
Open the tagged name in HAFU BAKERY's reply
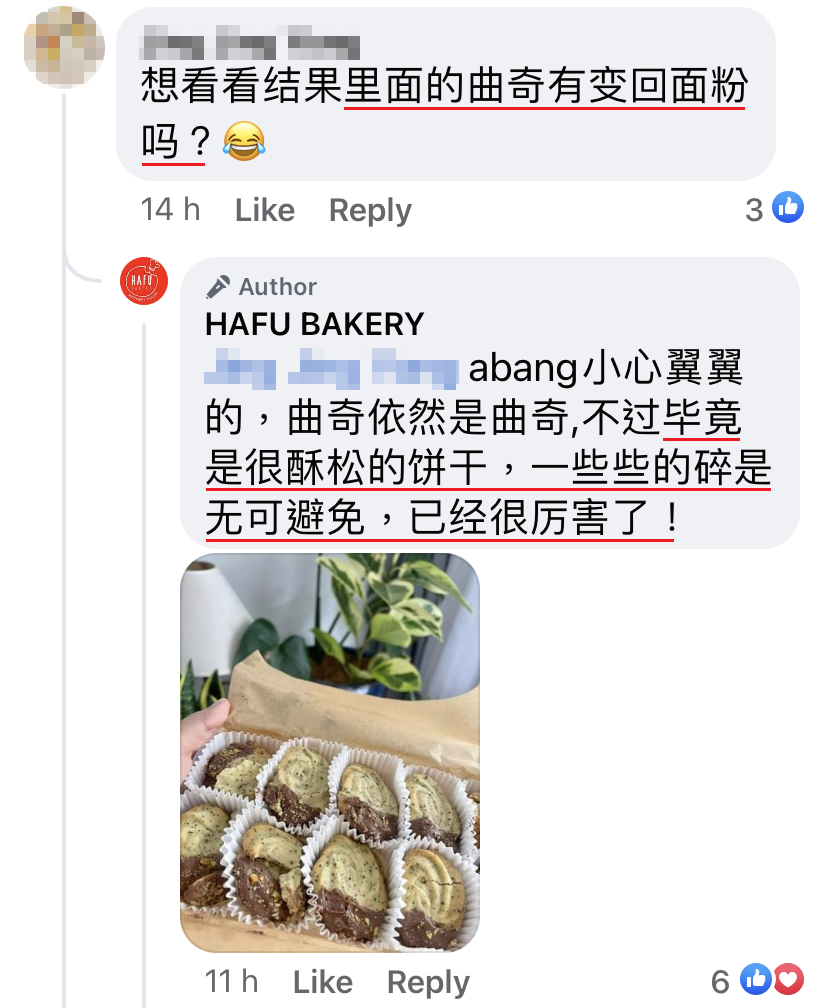click(330, 369)
